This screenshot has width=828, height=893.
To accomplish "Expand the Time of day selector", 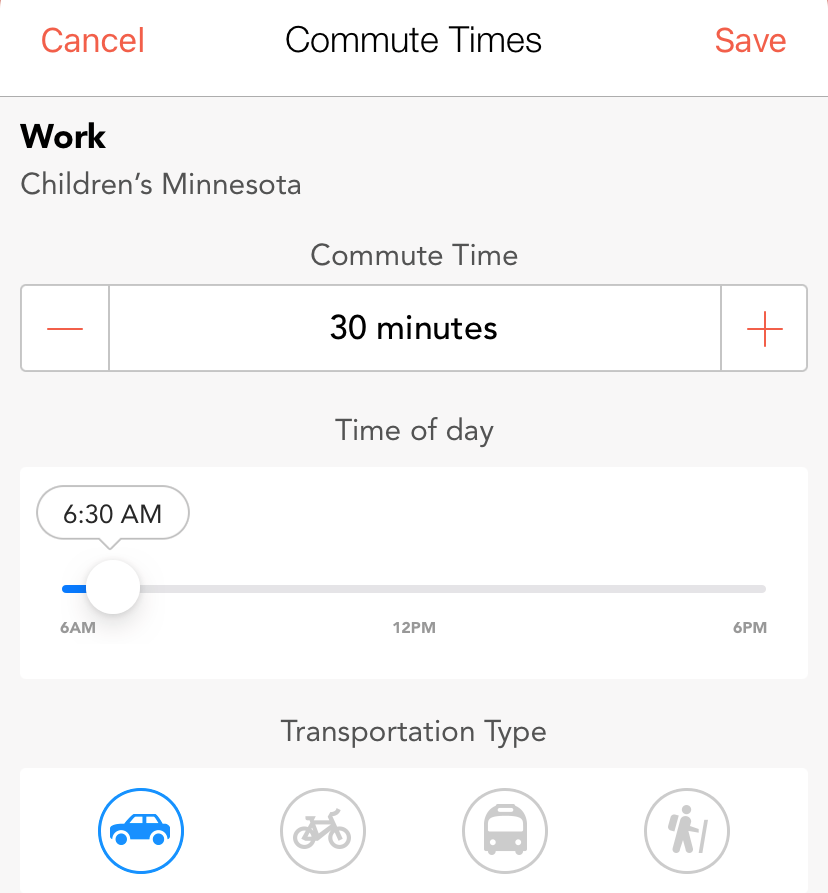I will point(414,430).
